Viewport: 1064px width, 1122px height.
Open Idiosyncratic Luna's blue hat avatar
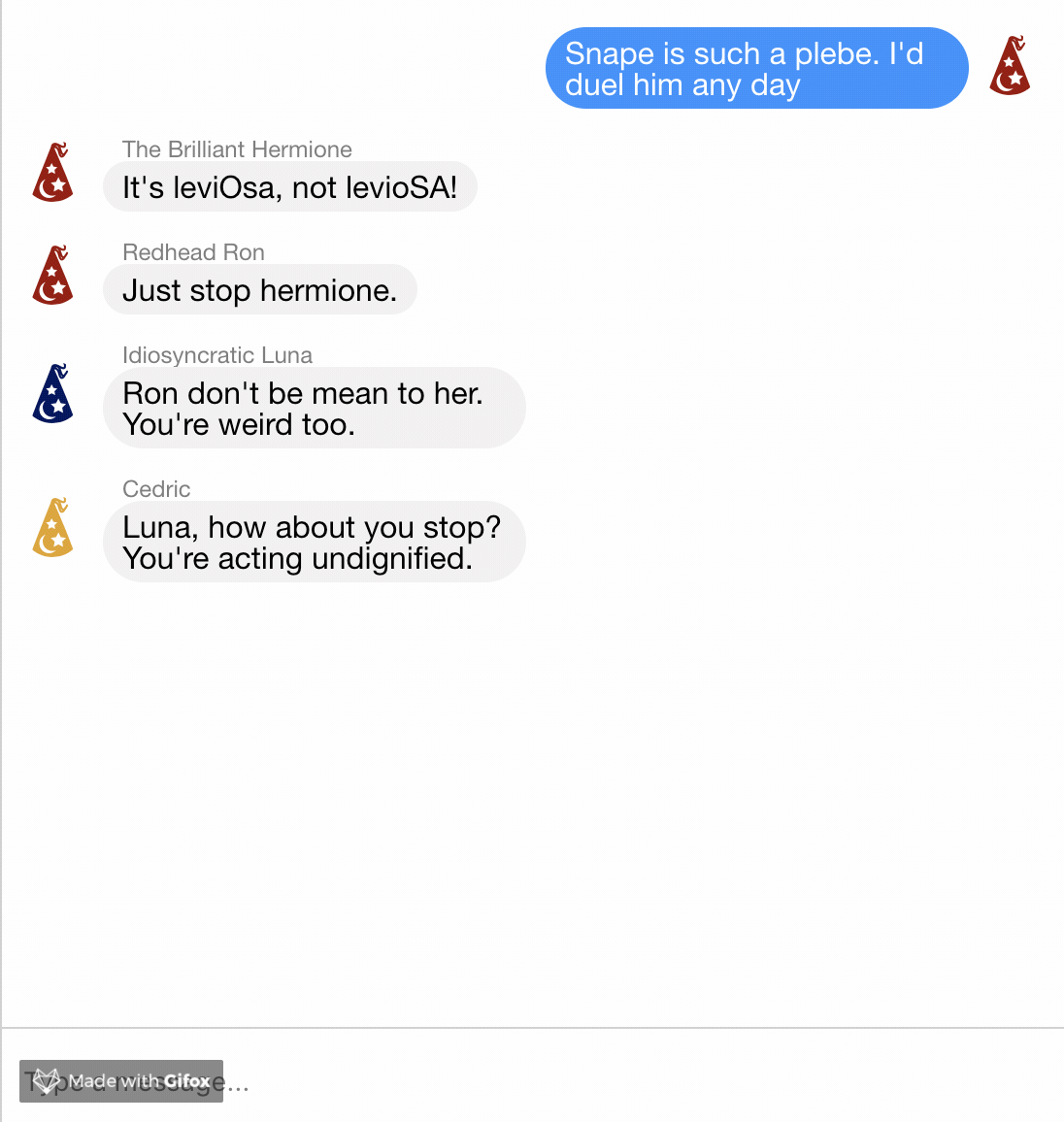52,394
